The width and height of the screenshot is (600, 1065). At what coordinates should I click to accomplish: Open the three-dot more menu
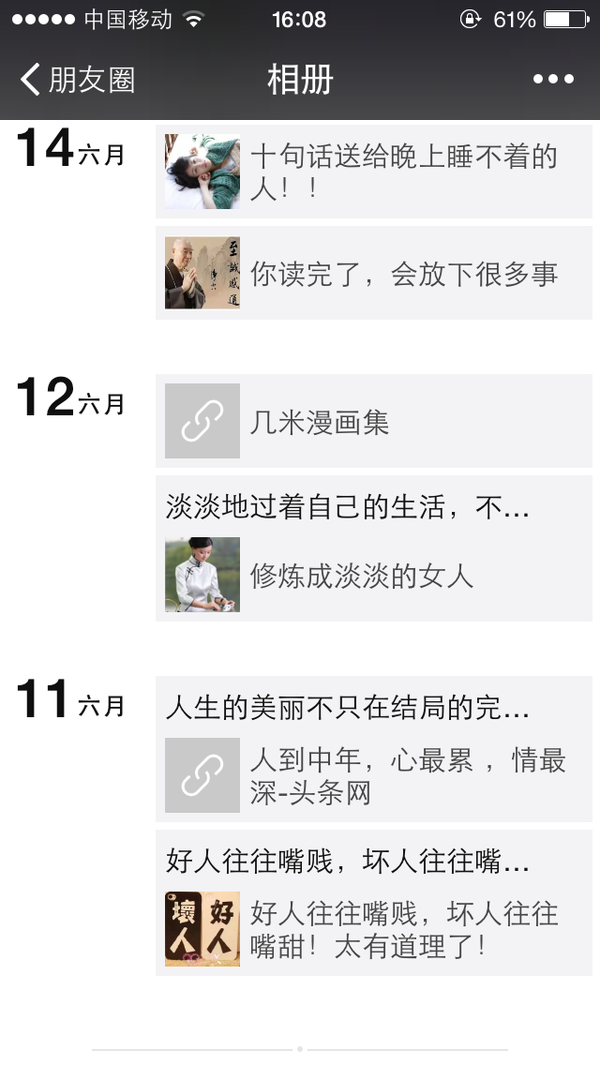click(553, 79)
